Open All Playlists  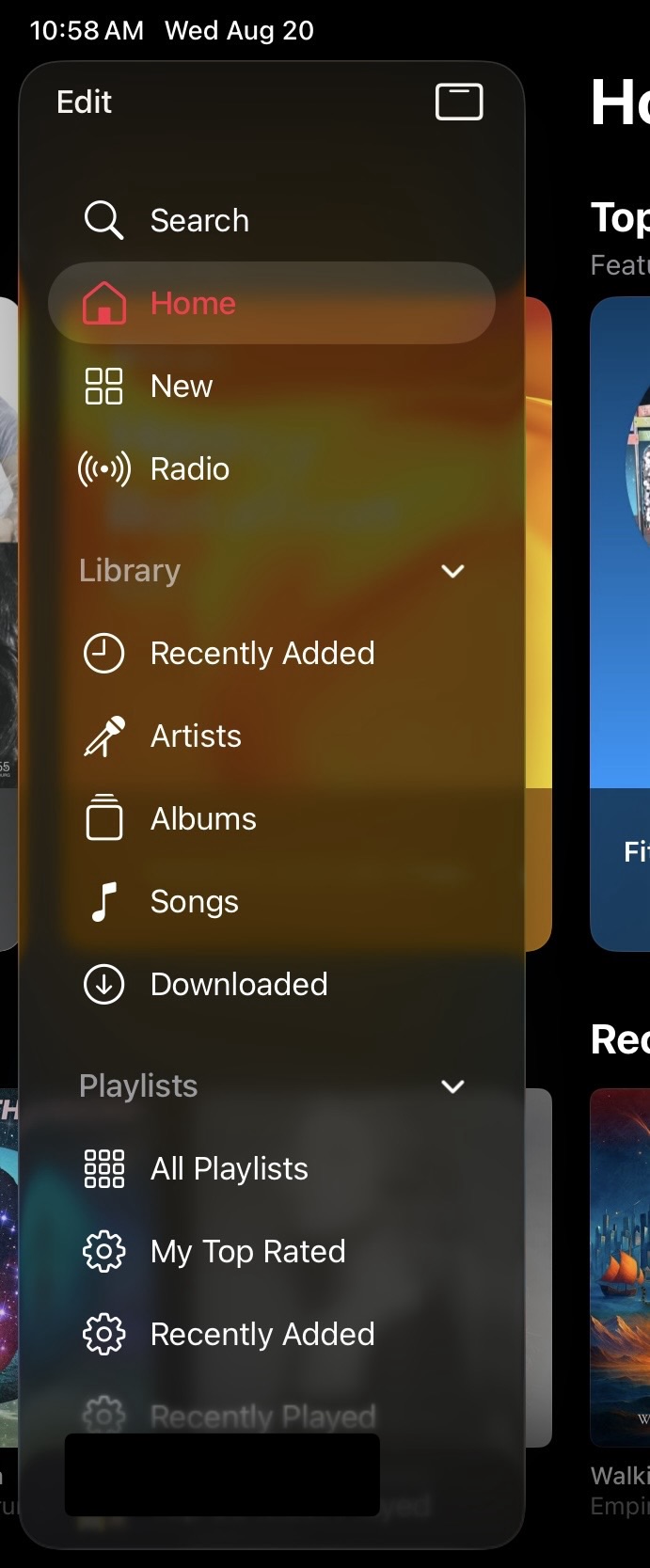(229, 1168)
